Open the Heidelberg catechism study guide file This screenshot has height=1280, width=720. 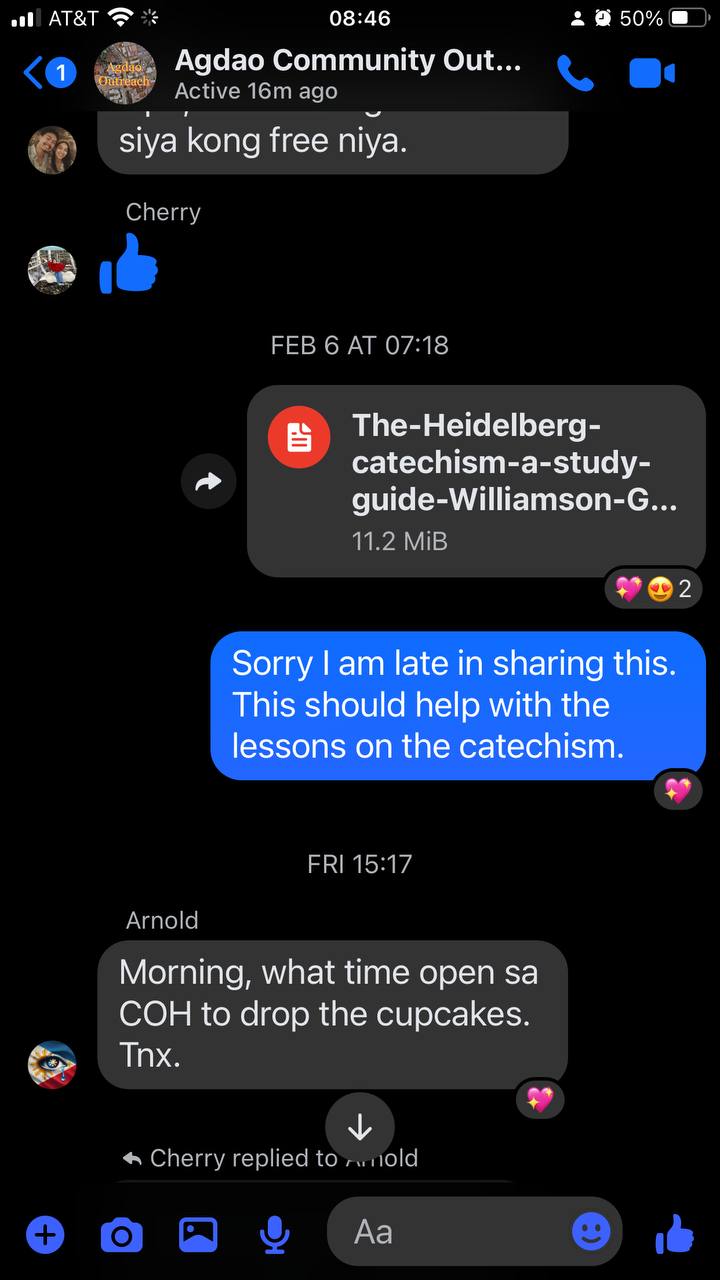click(x=476, y=481)
